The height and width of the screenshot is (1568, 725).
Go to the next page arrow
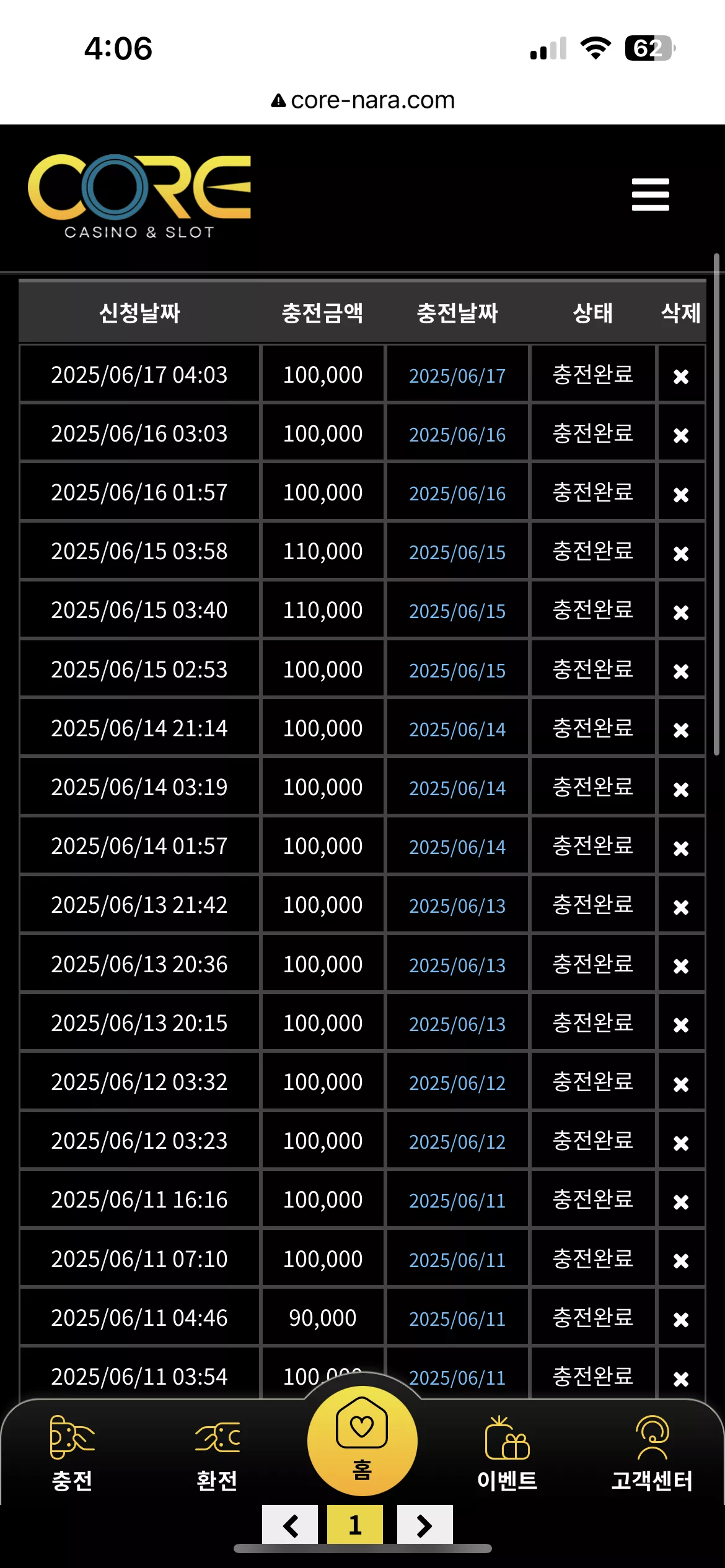click(x=424, y=1525)
